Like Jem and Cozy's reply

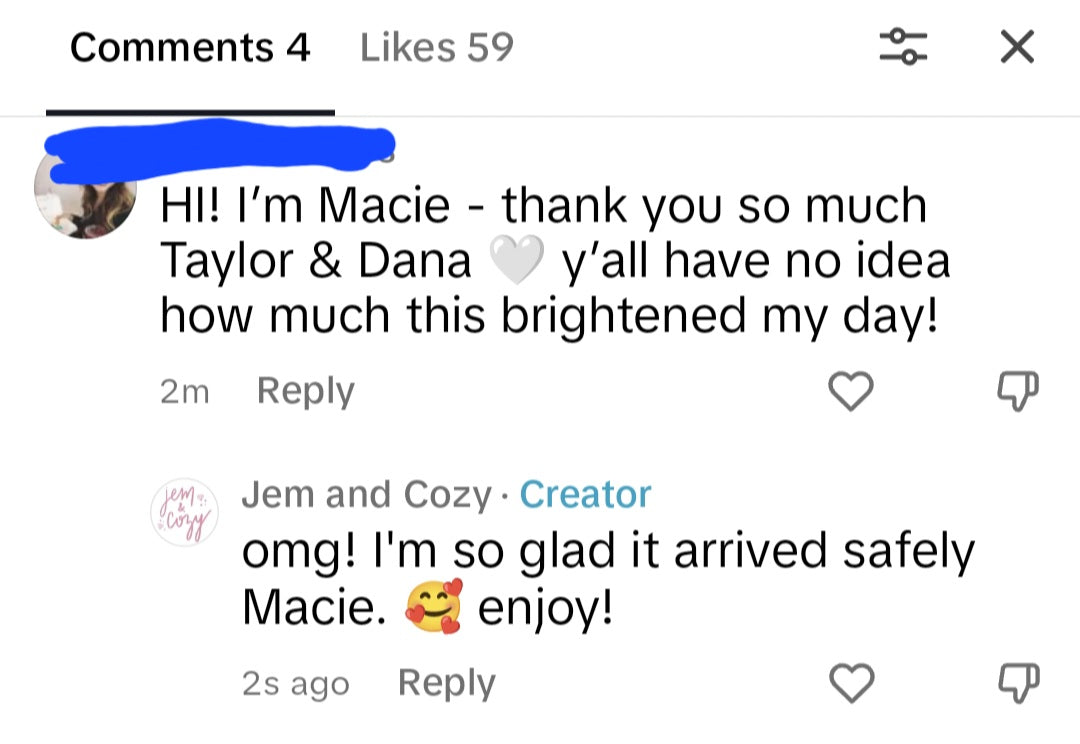852,684
